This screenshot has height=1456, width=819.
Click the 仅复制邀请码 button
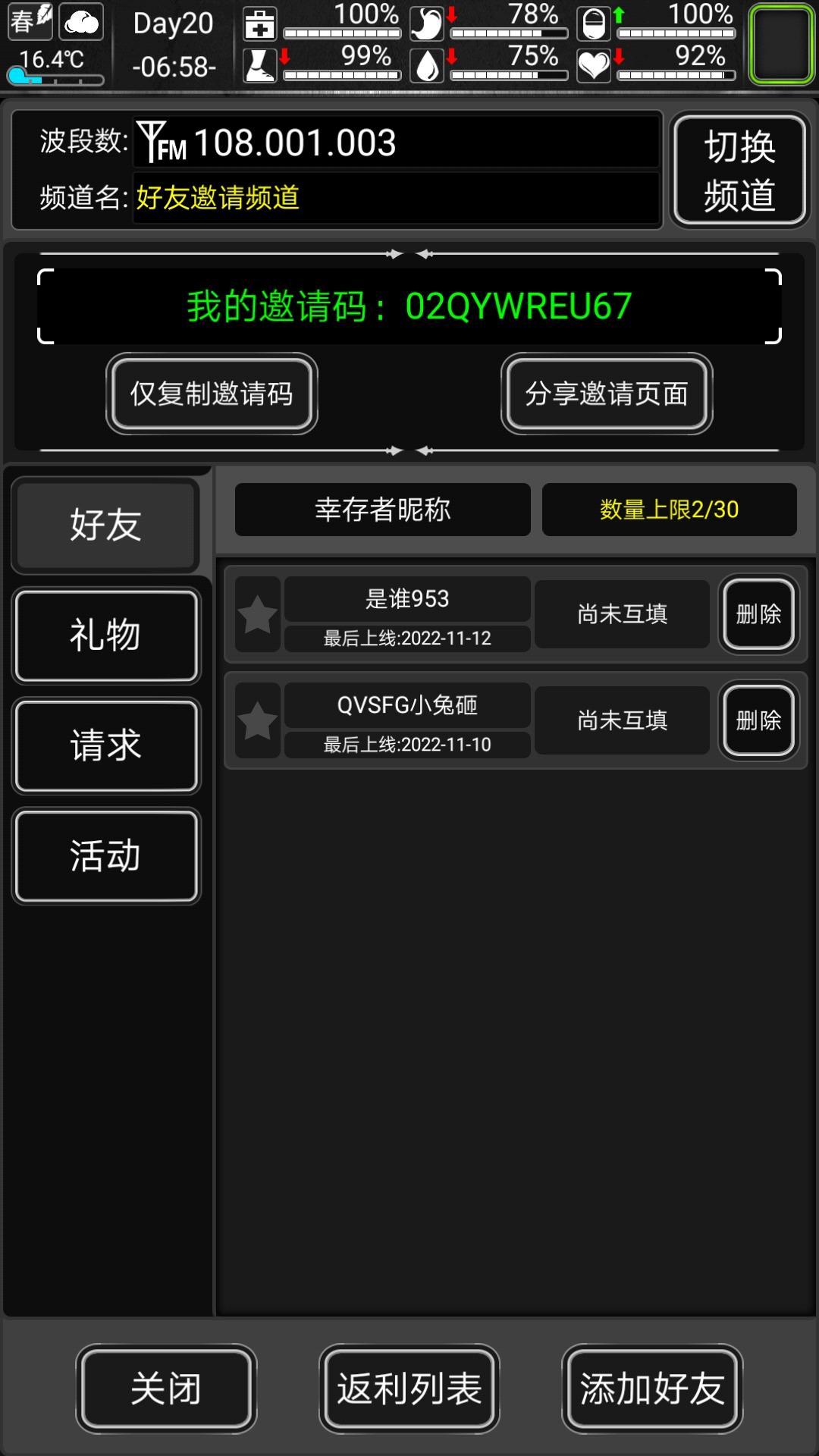click(x=212, y=395)
